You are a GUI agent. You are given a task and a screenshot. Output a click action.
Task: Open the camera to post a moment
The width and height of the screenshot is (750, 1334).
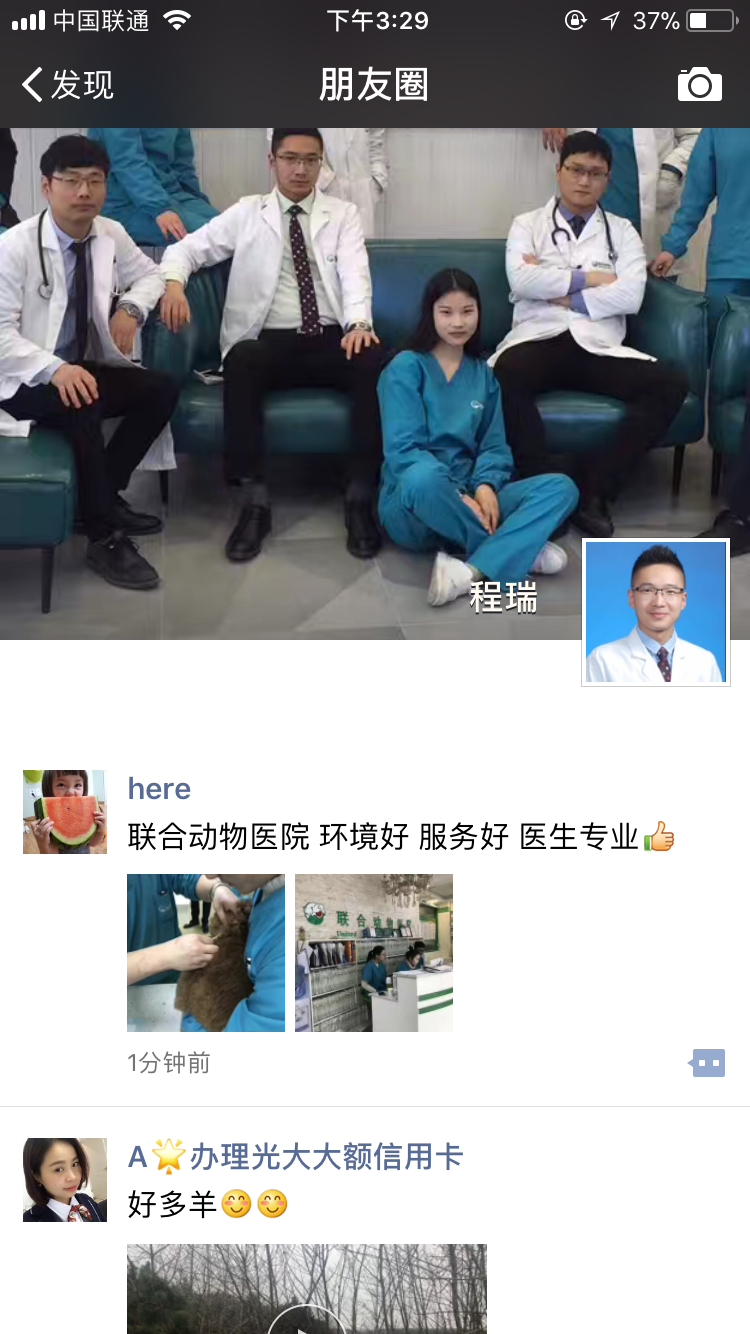(699, 85)
